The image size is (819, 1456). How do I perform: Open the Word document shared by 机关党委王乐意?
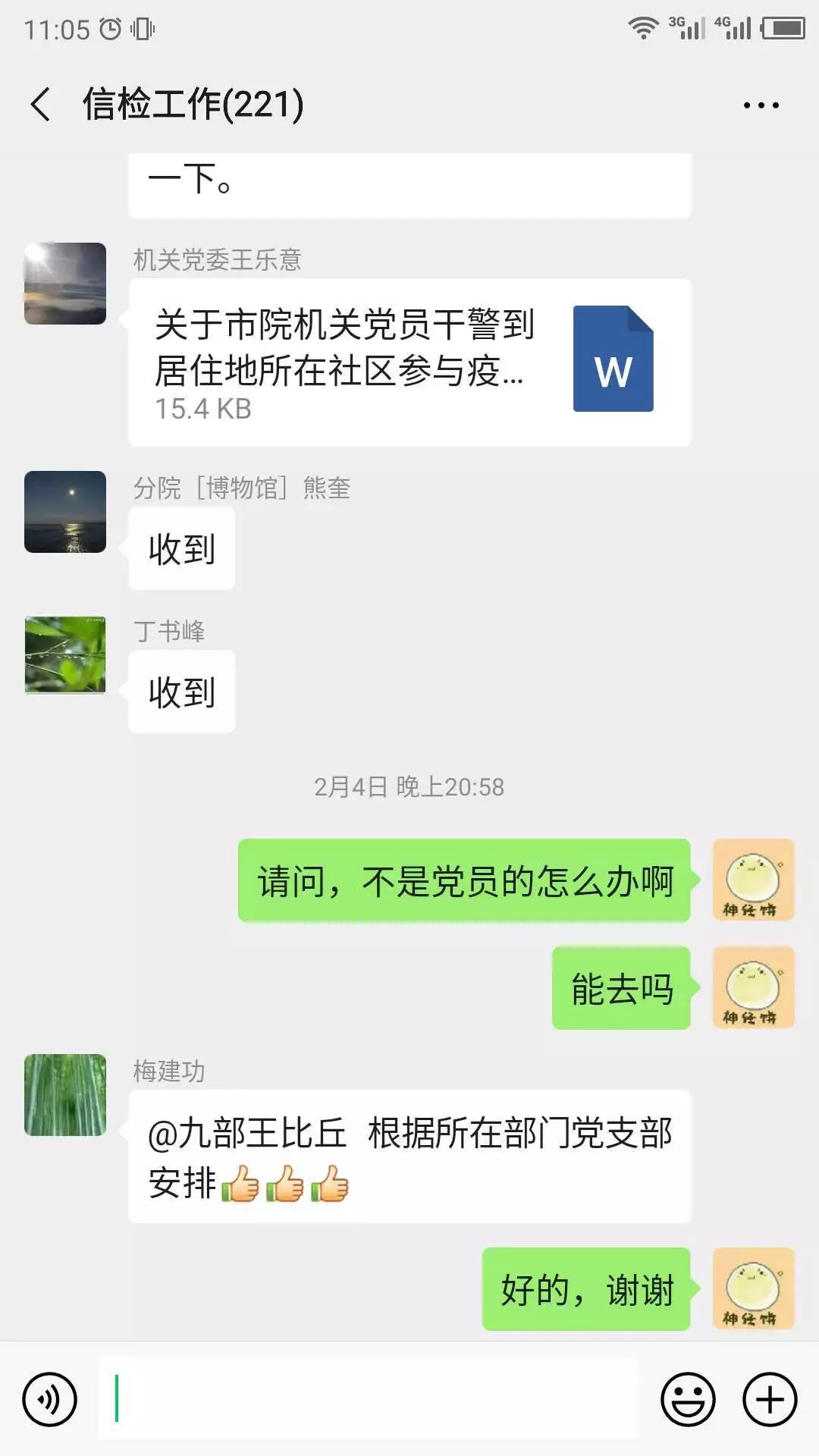coord(409,362)
